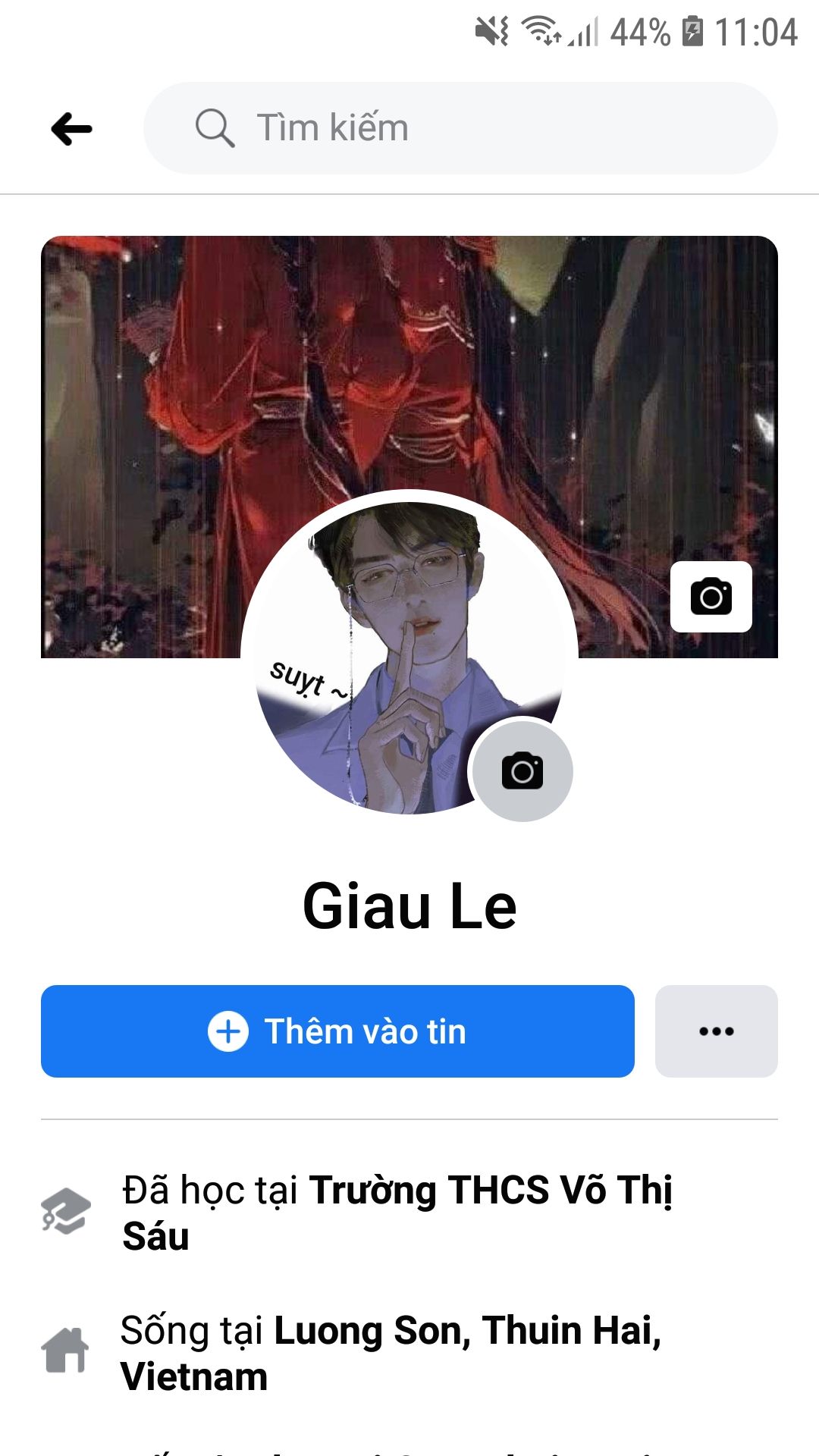Open the three-dot more options button
The width and height of the screenshot is (819, 1456).
pos(717,1031)
